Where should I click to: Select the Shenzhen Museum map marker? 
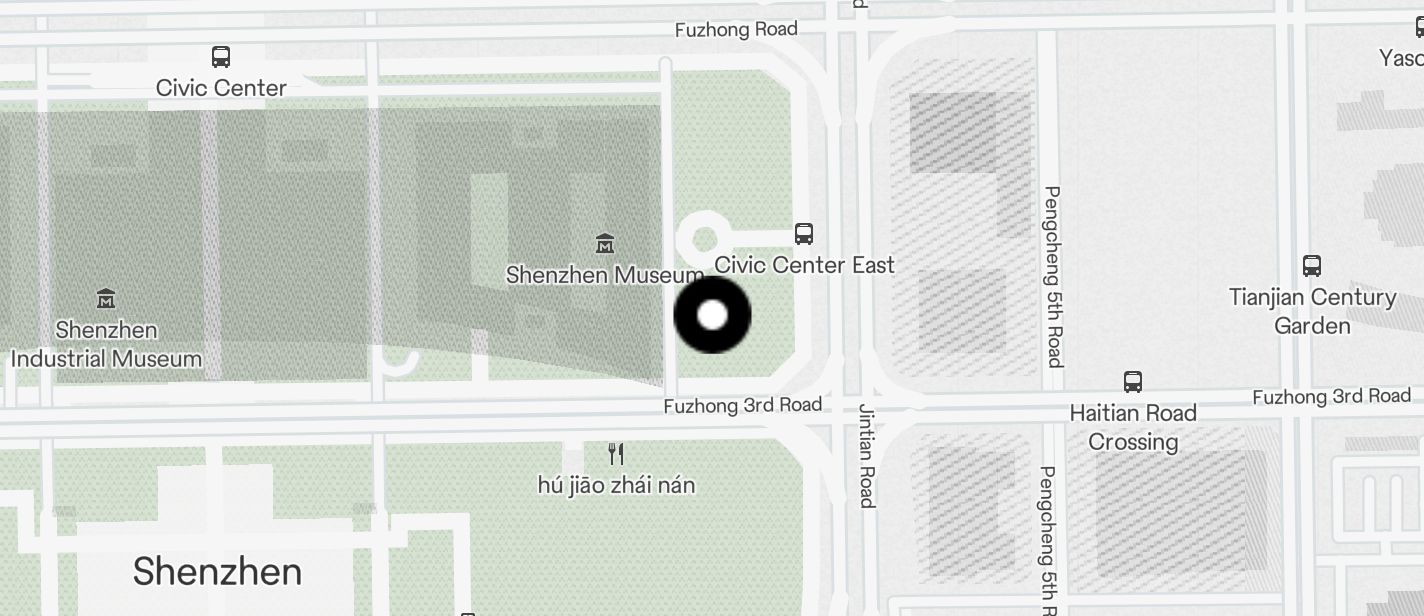(x=605, y=243)
